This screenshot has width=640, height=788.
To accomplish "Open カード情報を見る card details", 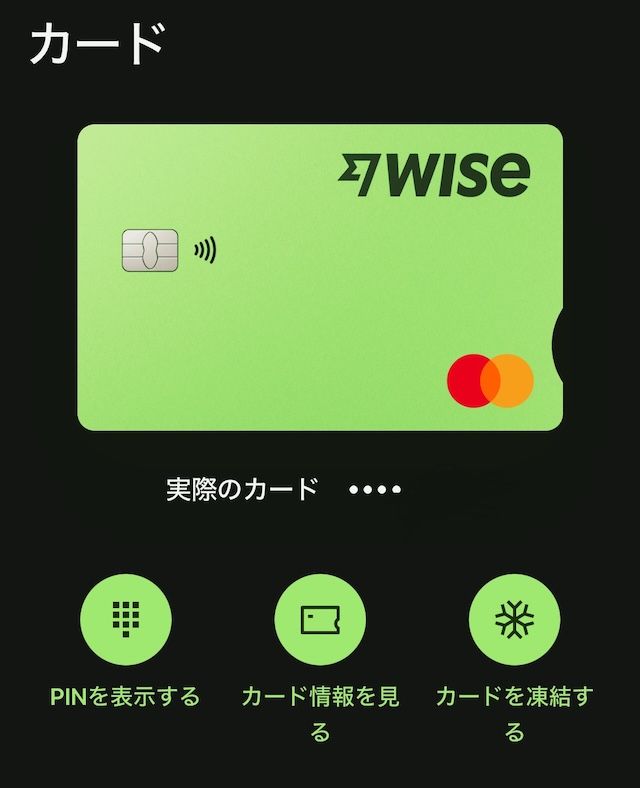I will pyautogui.click(x=320, y=620).
